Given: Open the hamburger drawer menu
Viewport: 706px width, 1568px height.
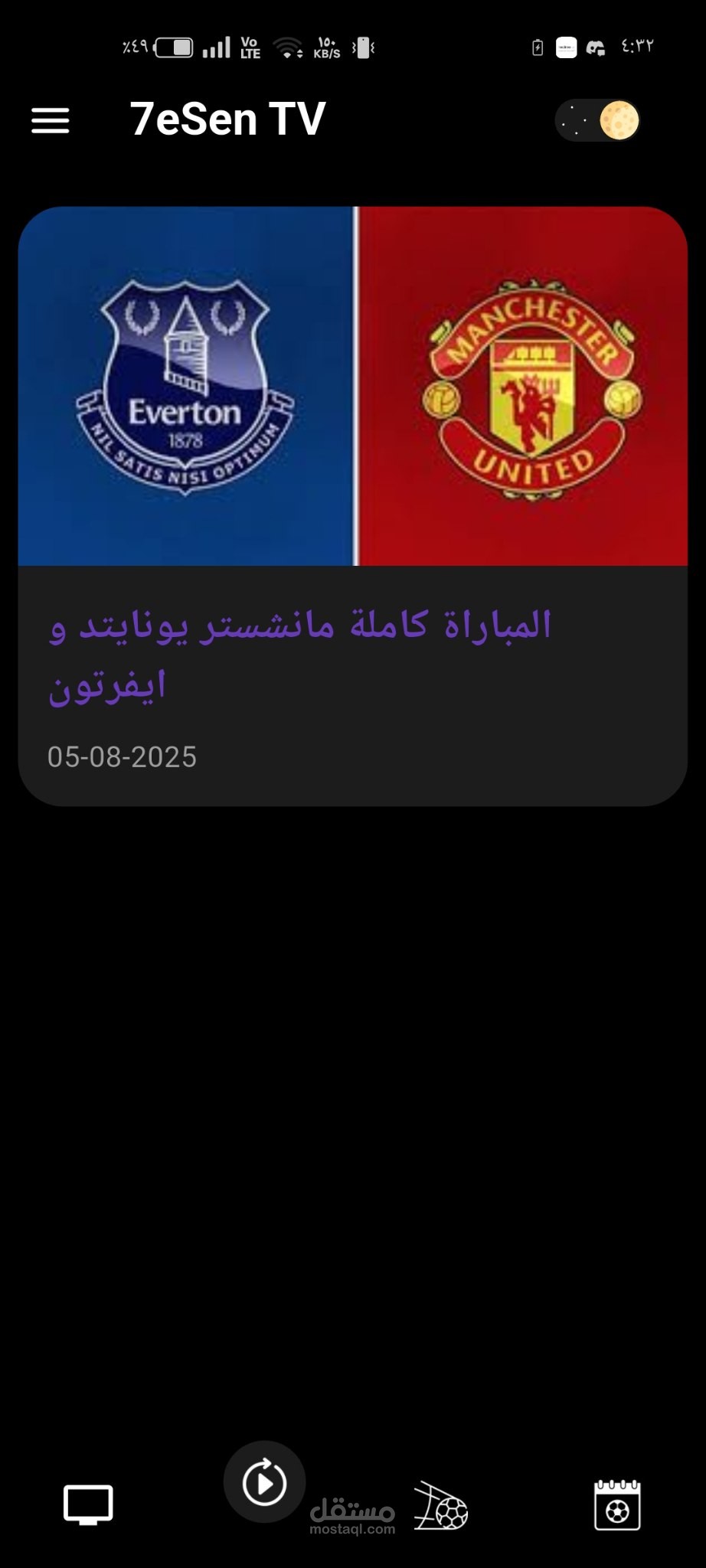Looking at the screenshot, I should [51, 120].
